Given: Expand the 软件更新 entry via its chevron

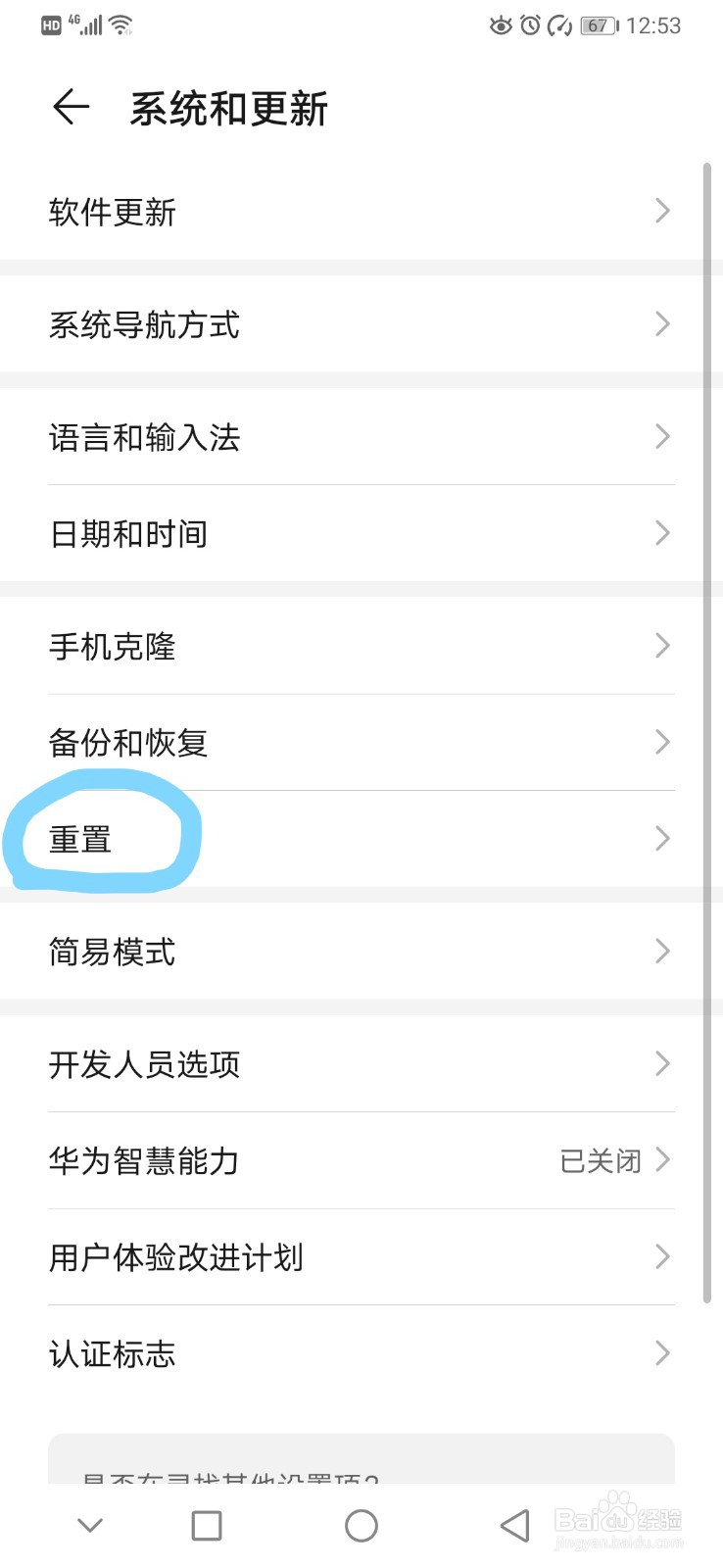Looking at the screenshot, I should [x=662, y=211].
